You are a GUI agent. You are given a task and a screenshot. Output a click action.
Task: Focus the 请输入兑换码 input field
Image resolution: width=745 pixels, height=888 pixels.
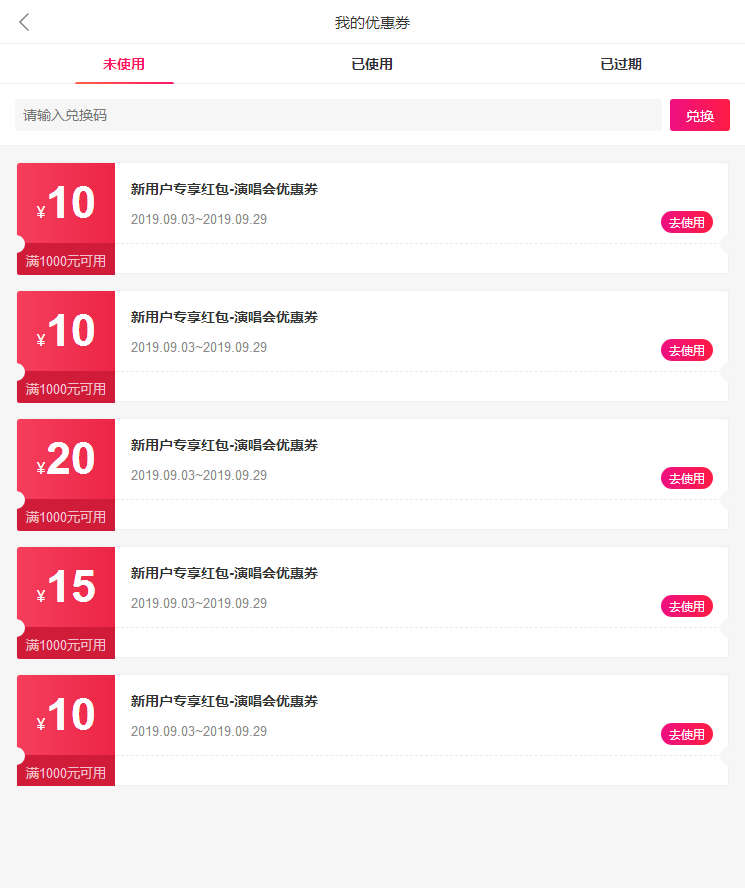(338, 115)
